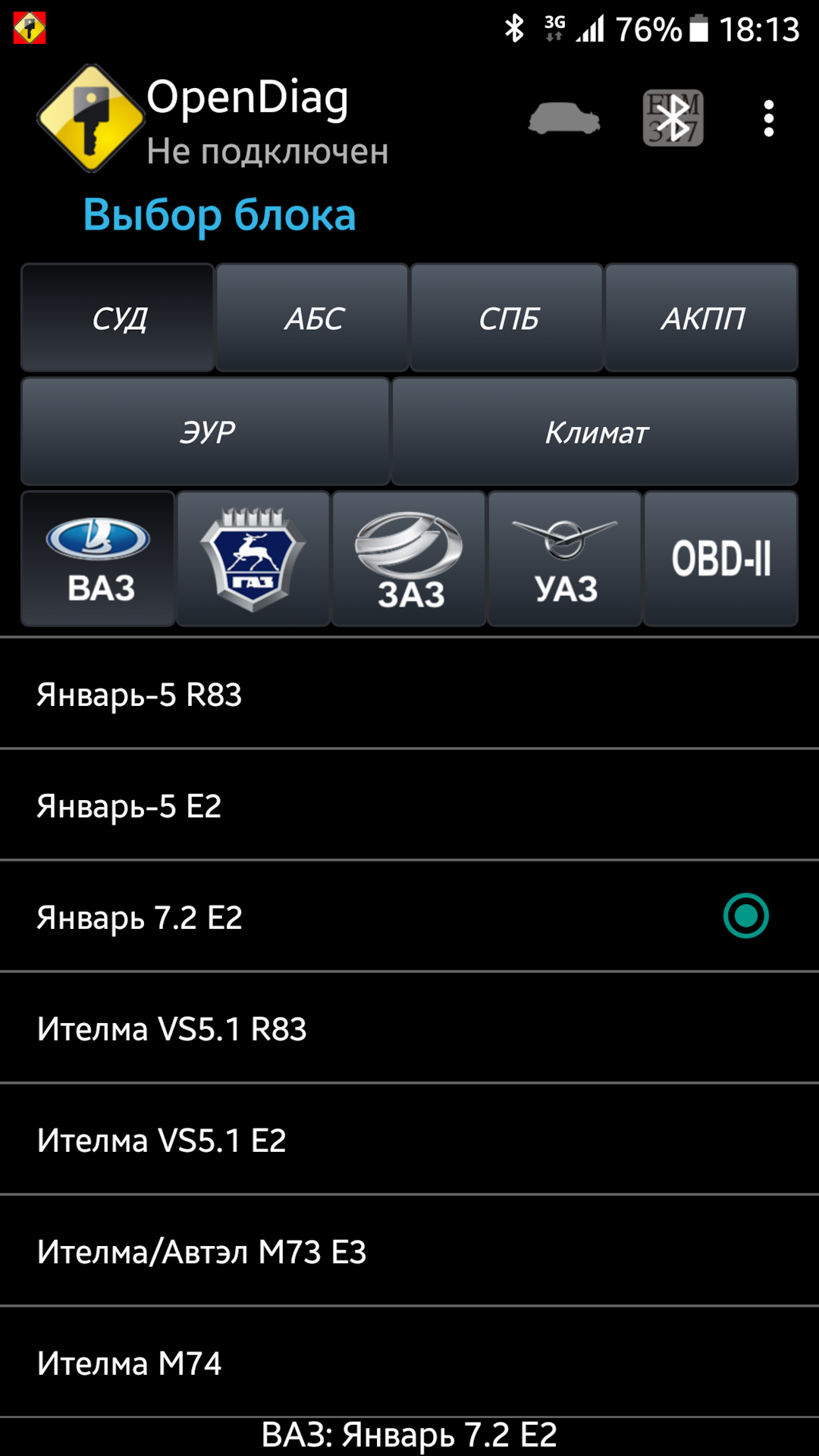Pick Ителма/Автэл M73 E3 block
The height and width of the screenshot is (1456, 819).
[x=409, y=1251]
